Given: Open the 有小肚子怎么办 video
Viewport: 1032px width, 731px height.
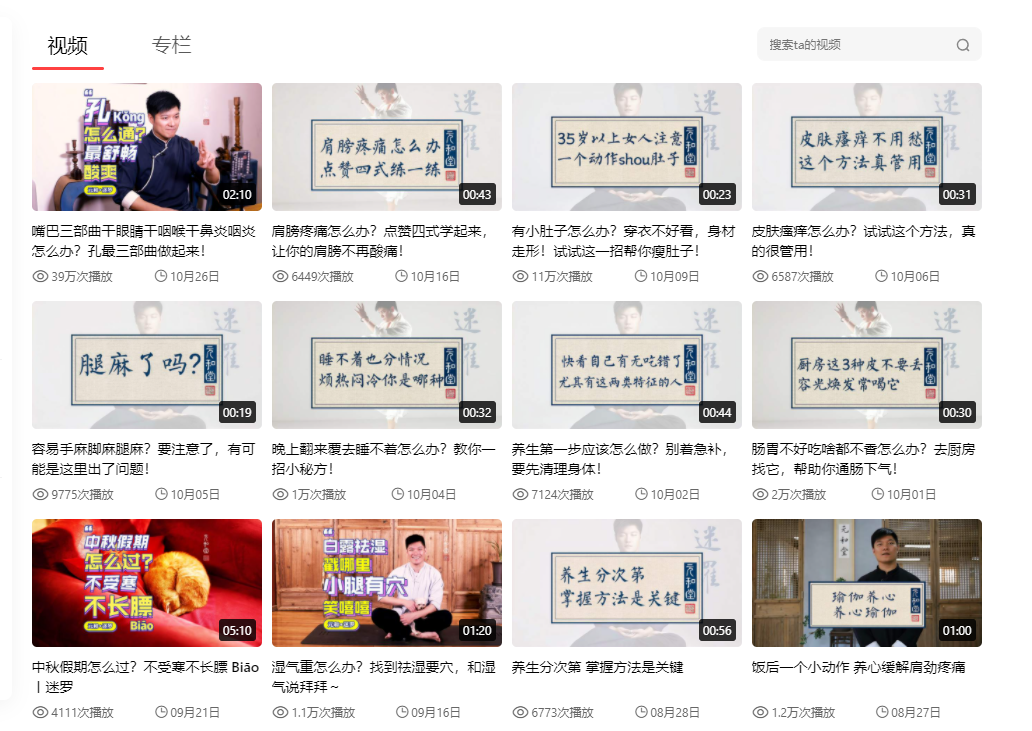Looking at the screenshot, I should 627,147.
